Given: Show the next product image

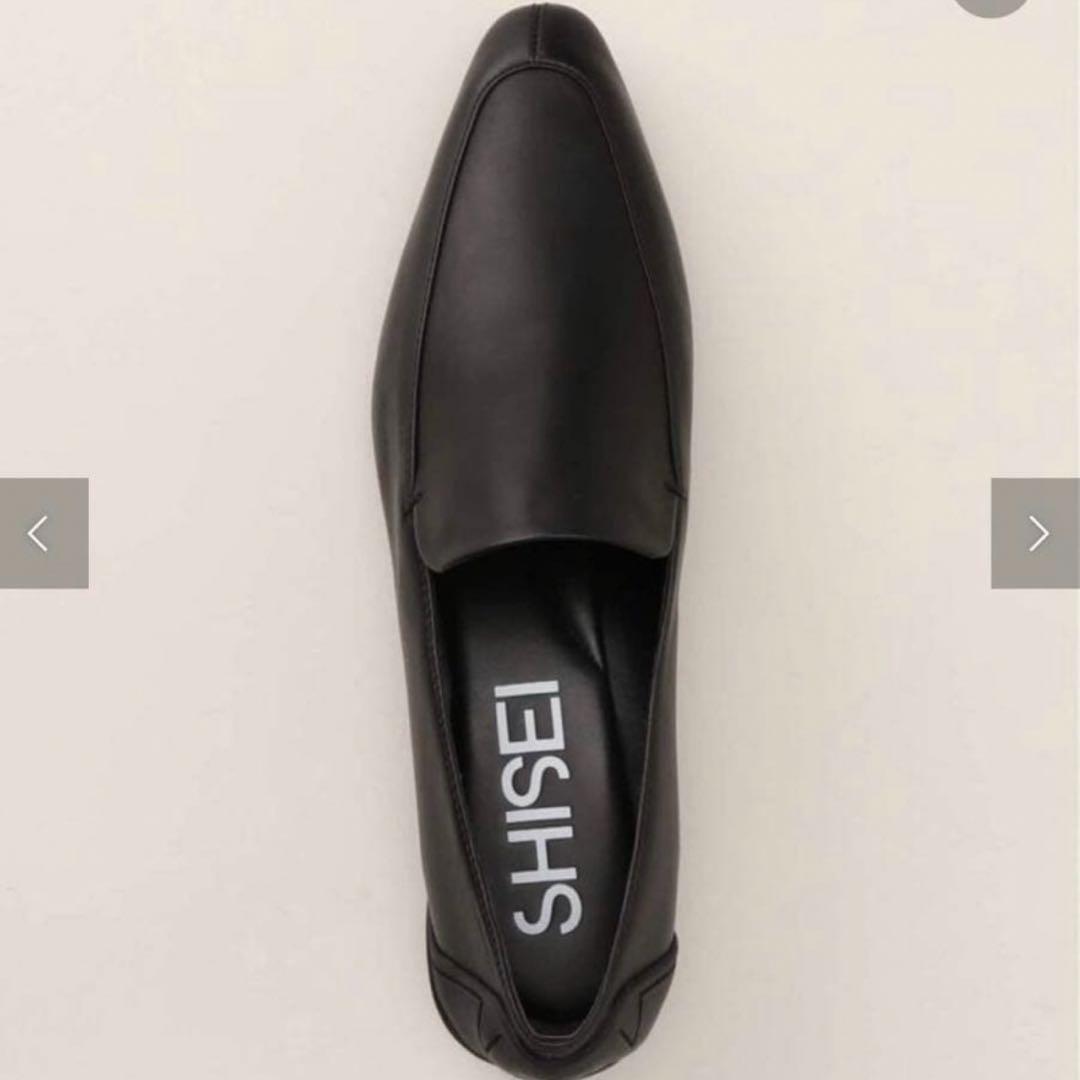Looking at the screenshot, I should pyautogui.click(x=1036, y=533).
